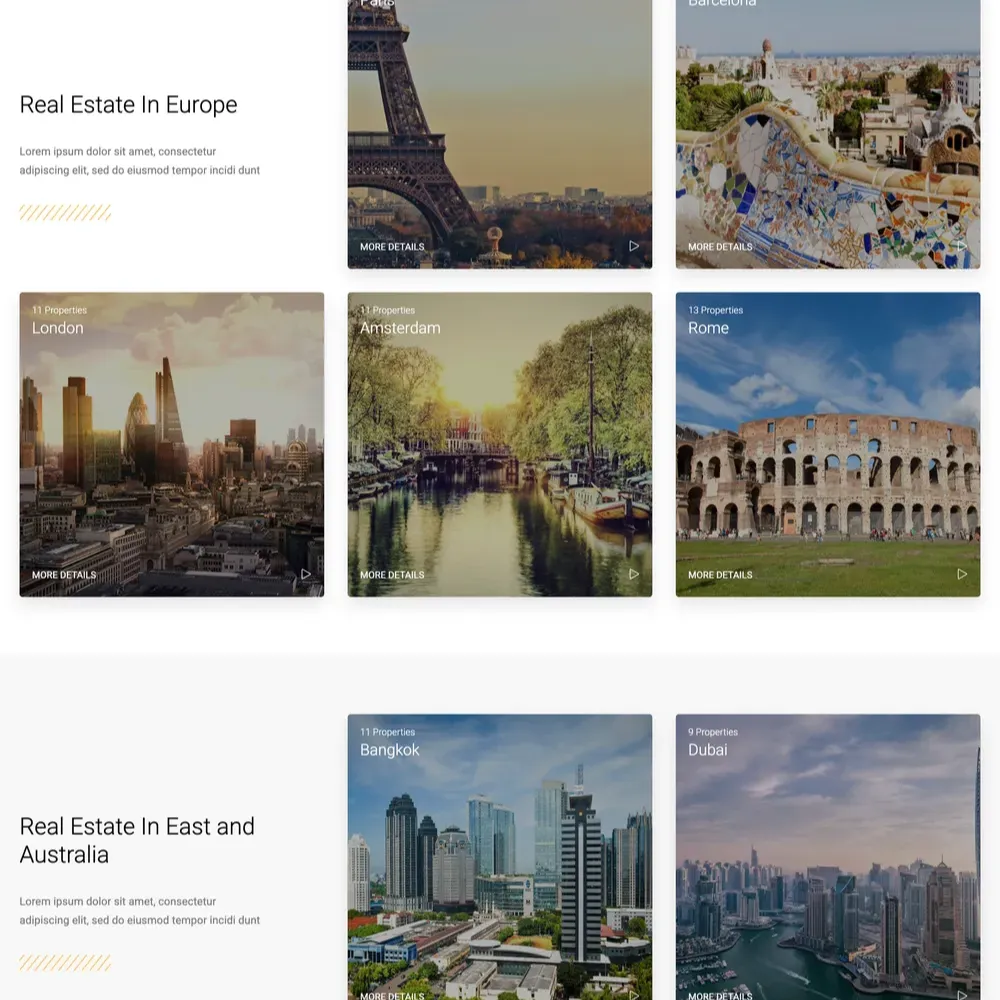Tap the arrow icon on Rome card
This screenshot has width=1000, height=1000.
[962, 574]
